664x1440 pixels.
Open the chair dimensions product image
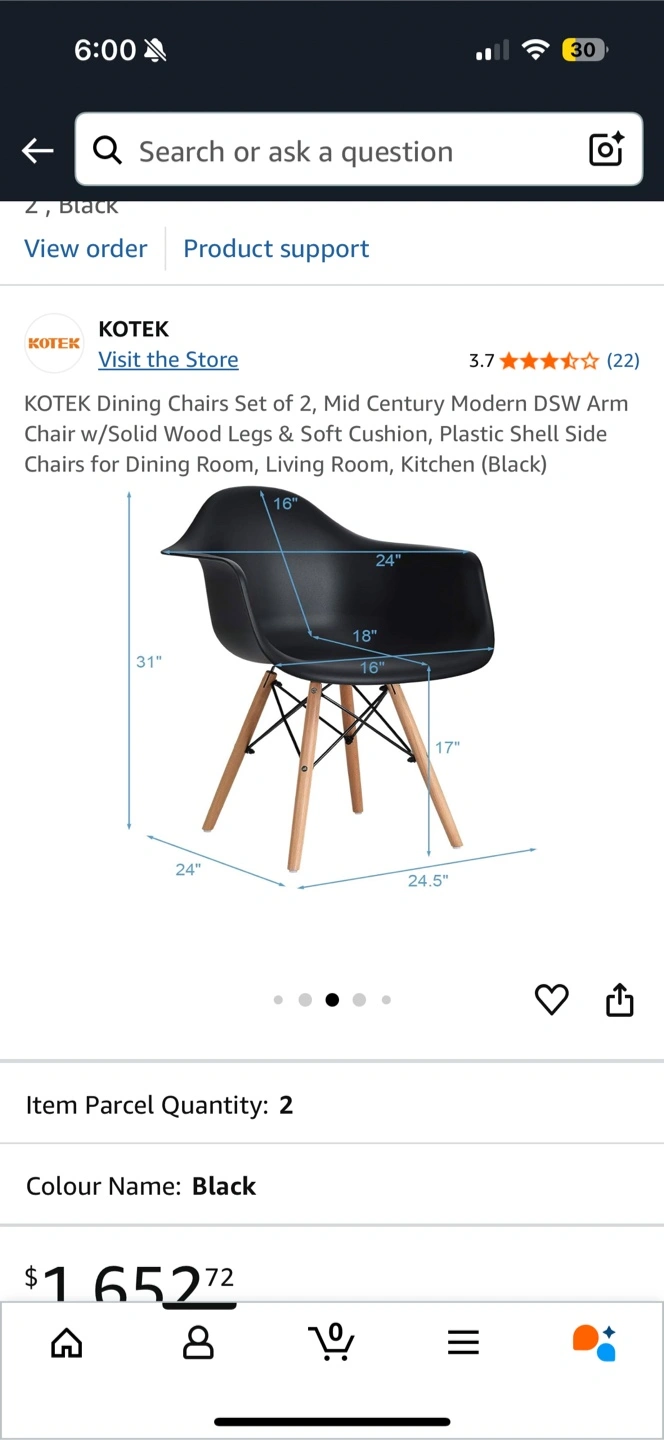[x=334, y=688]
